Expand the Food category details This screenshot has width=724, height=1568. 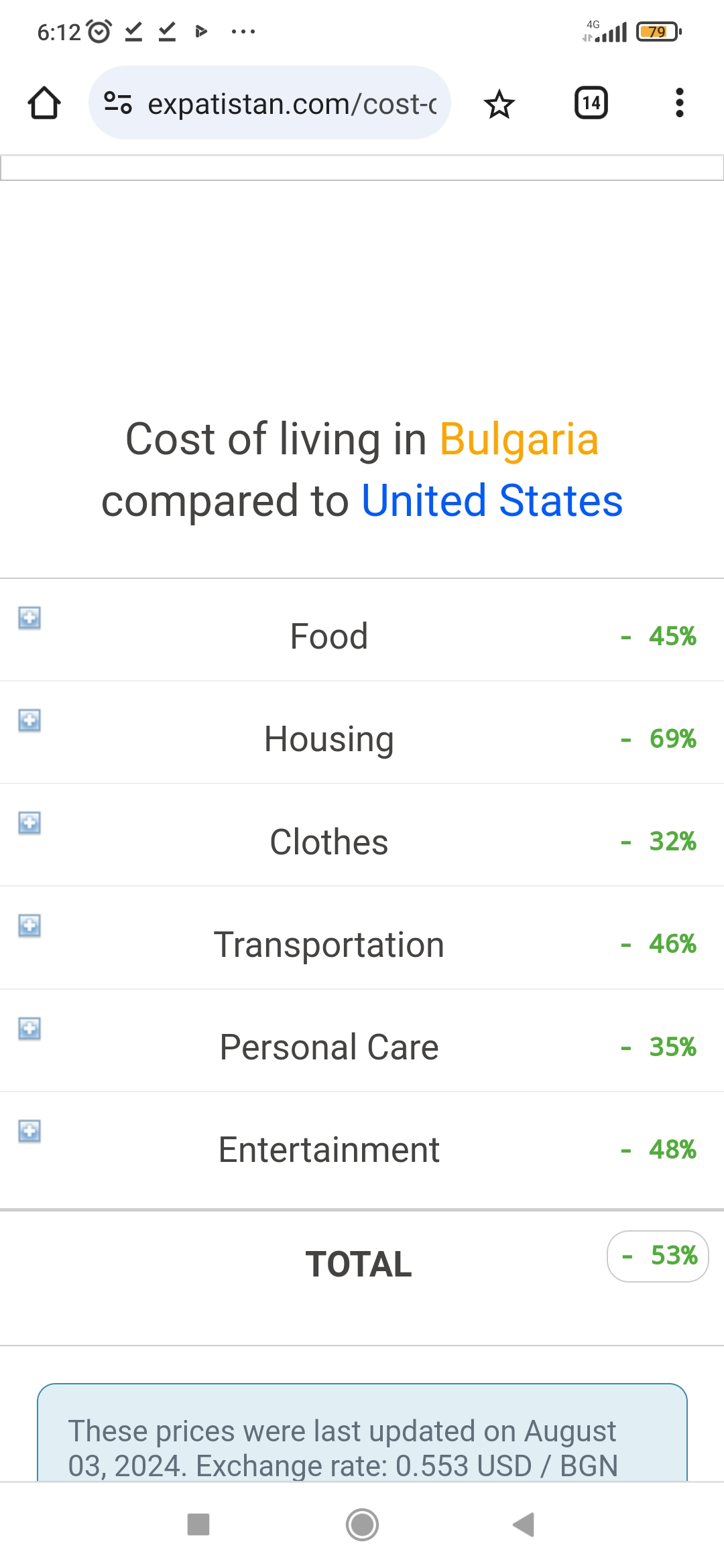(29, 618)
